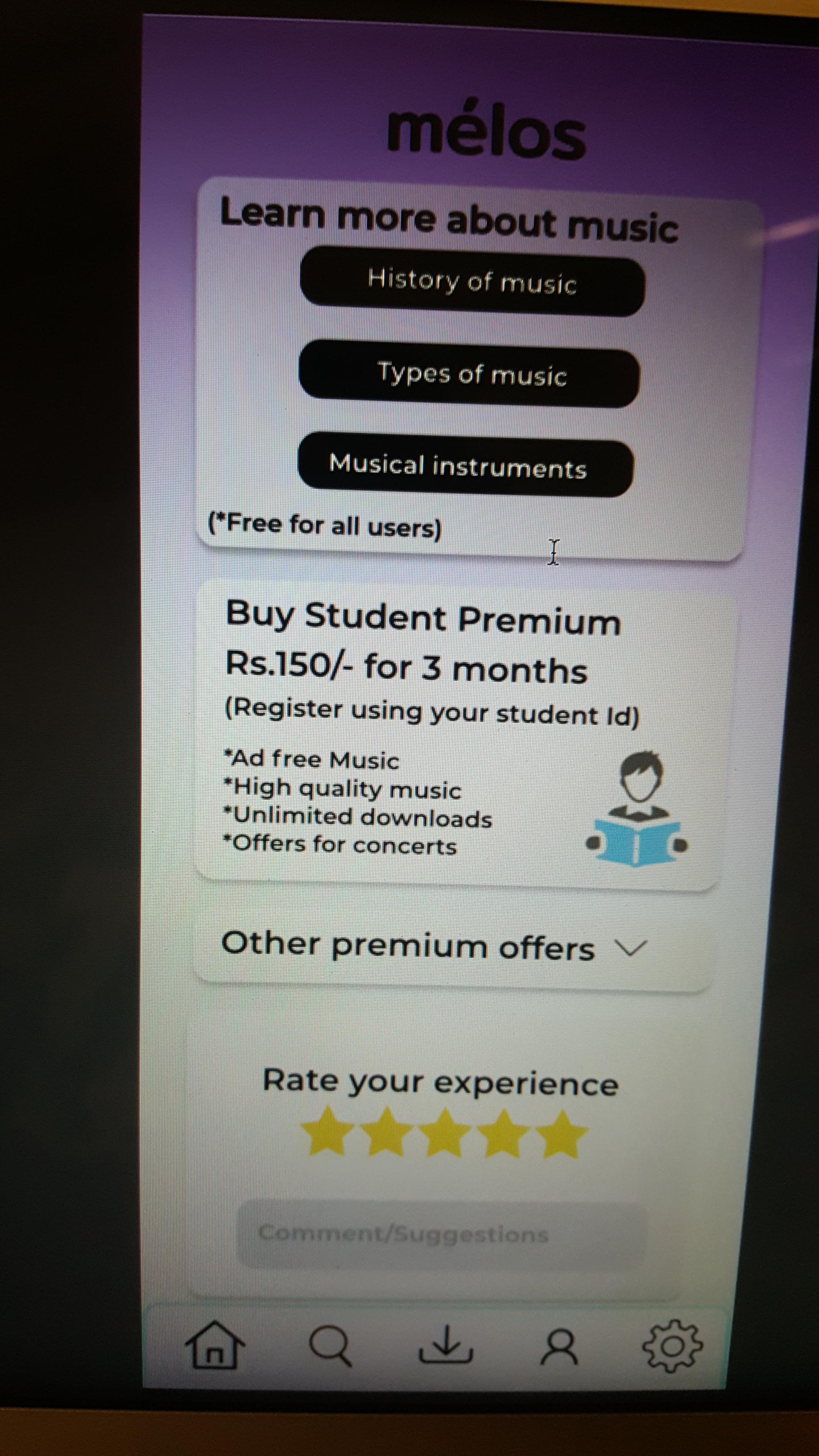This screenshot has width=819, height=1456.
Task: Switch to the Downloads tab
Action: 446,1346
